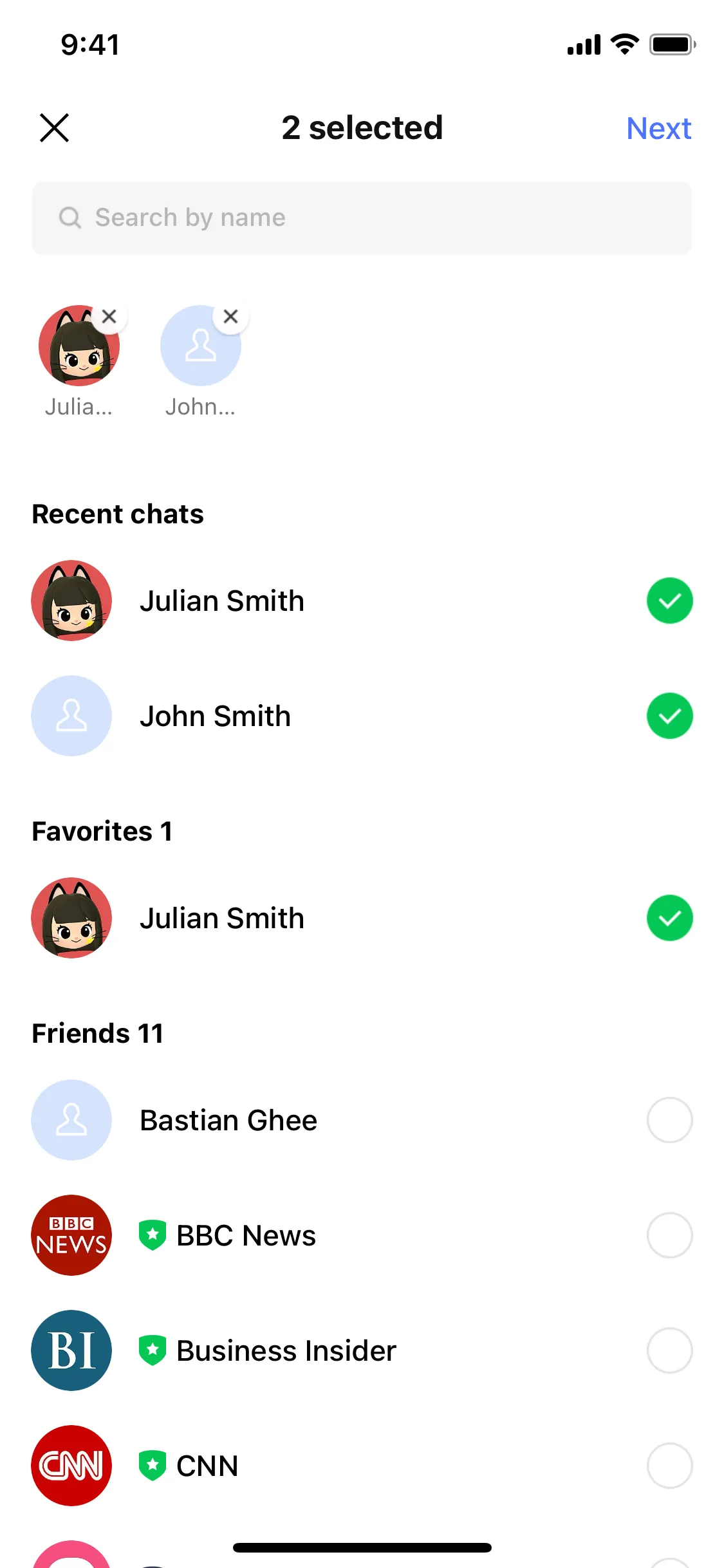Close the friend selection screen
This screenshot has height=1568, width=724.
coord(54,127)
